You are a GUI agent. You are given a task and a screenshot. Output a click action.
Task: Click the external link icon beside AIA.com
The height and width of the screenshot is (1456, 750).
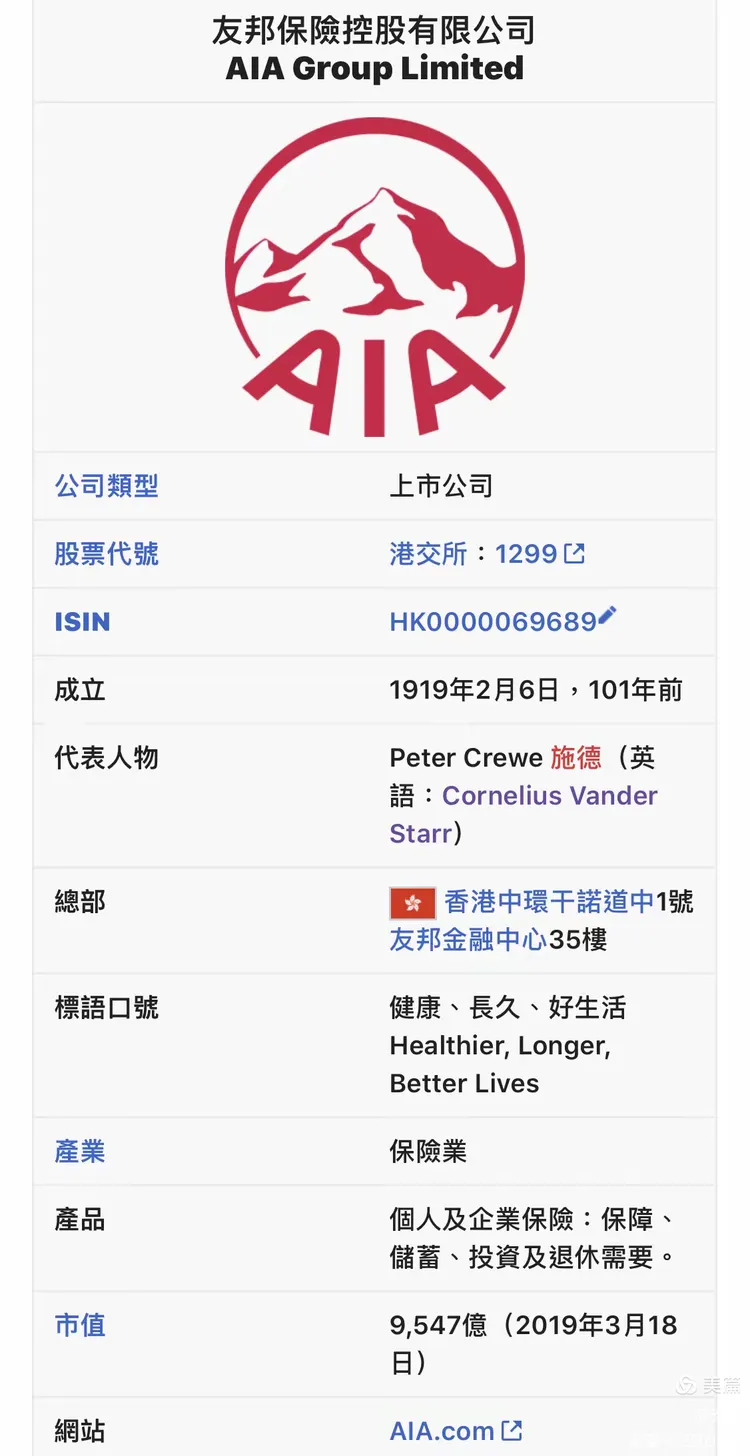click(x=512, y=1430)
